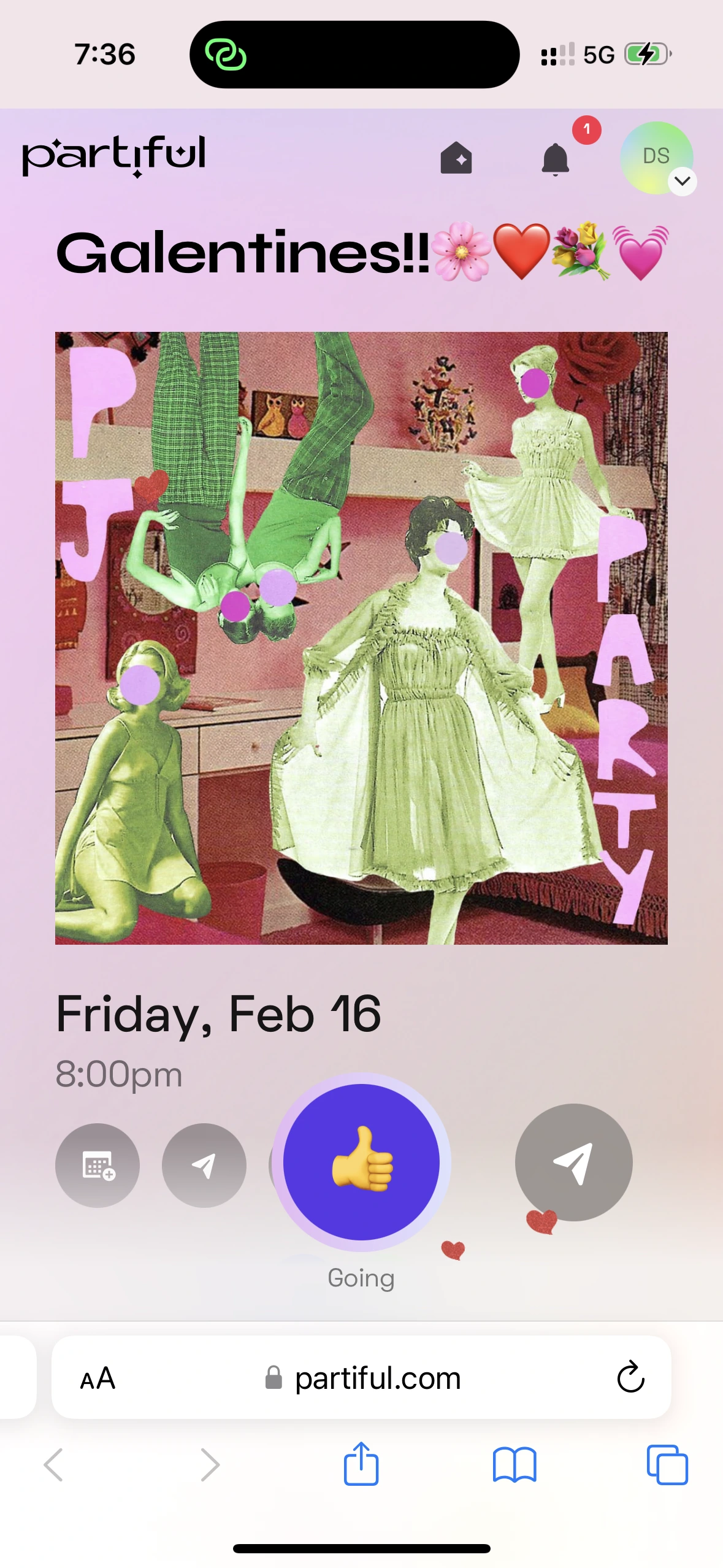Viewport: 723px width, 1568px height.
Task: Open the create-event house icon
Action: pos(456,158)
